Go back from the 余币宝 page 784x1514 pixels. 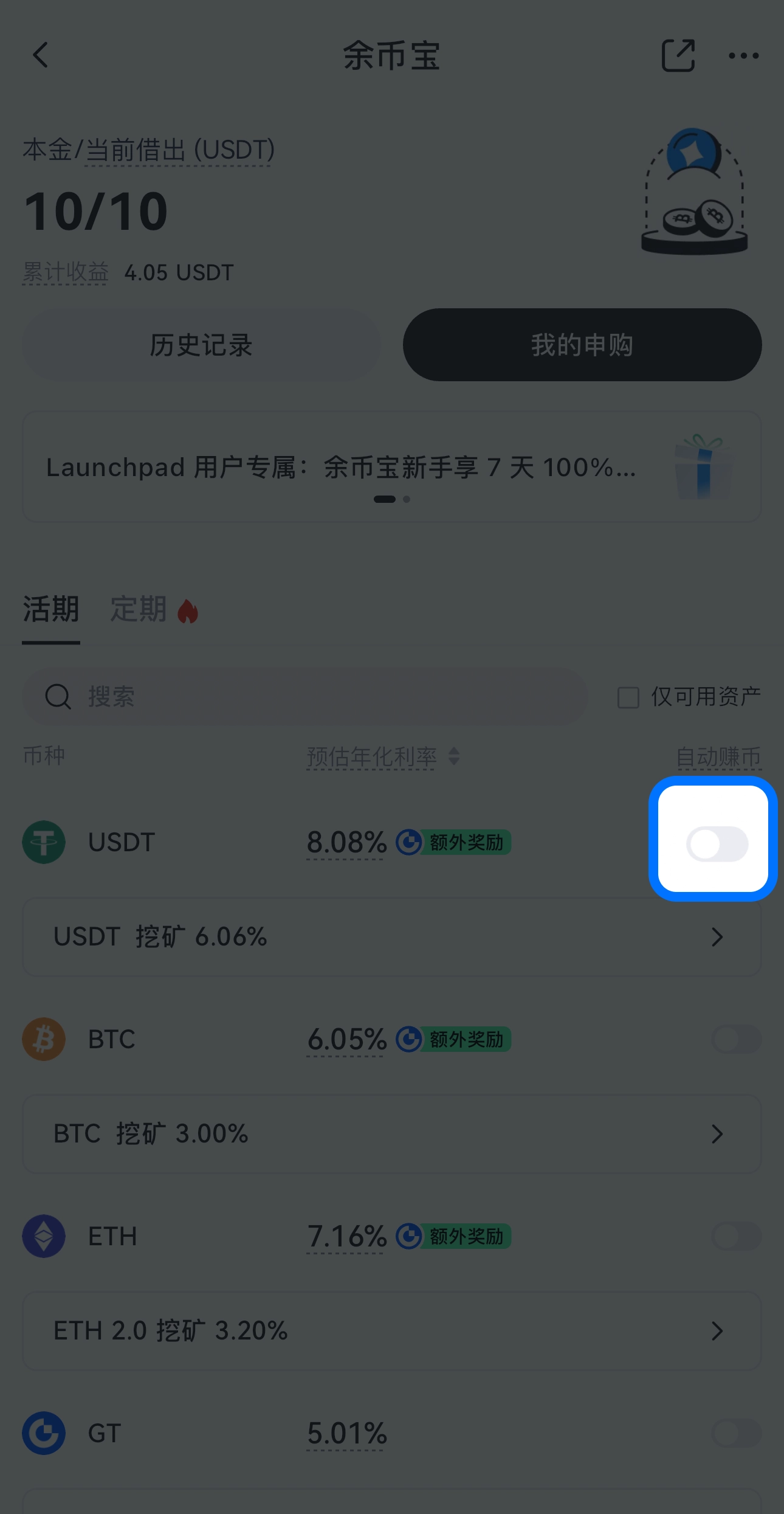tap(41, 55)
